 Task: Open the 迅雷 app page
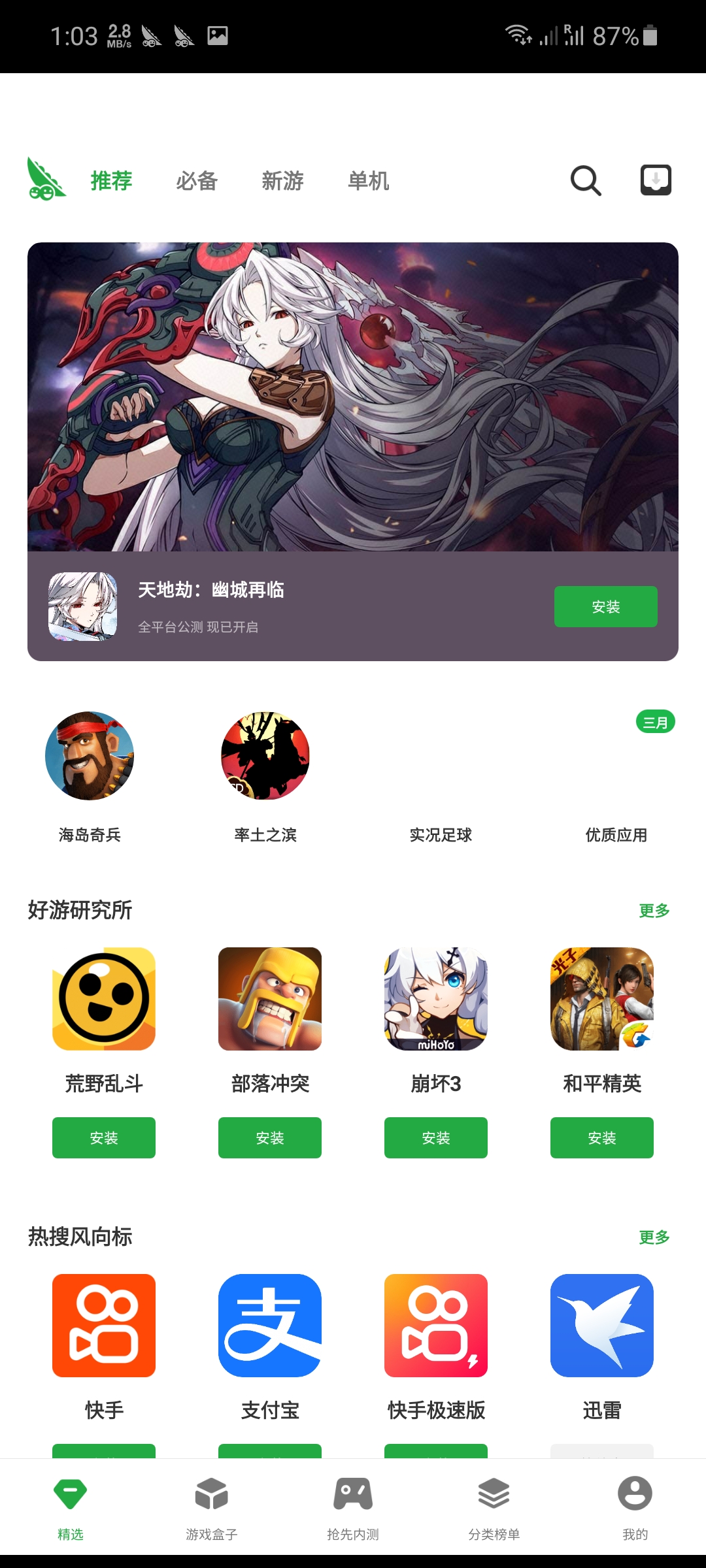click(602, 1326)
